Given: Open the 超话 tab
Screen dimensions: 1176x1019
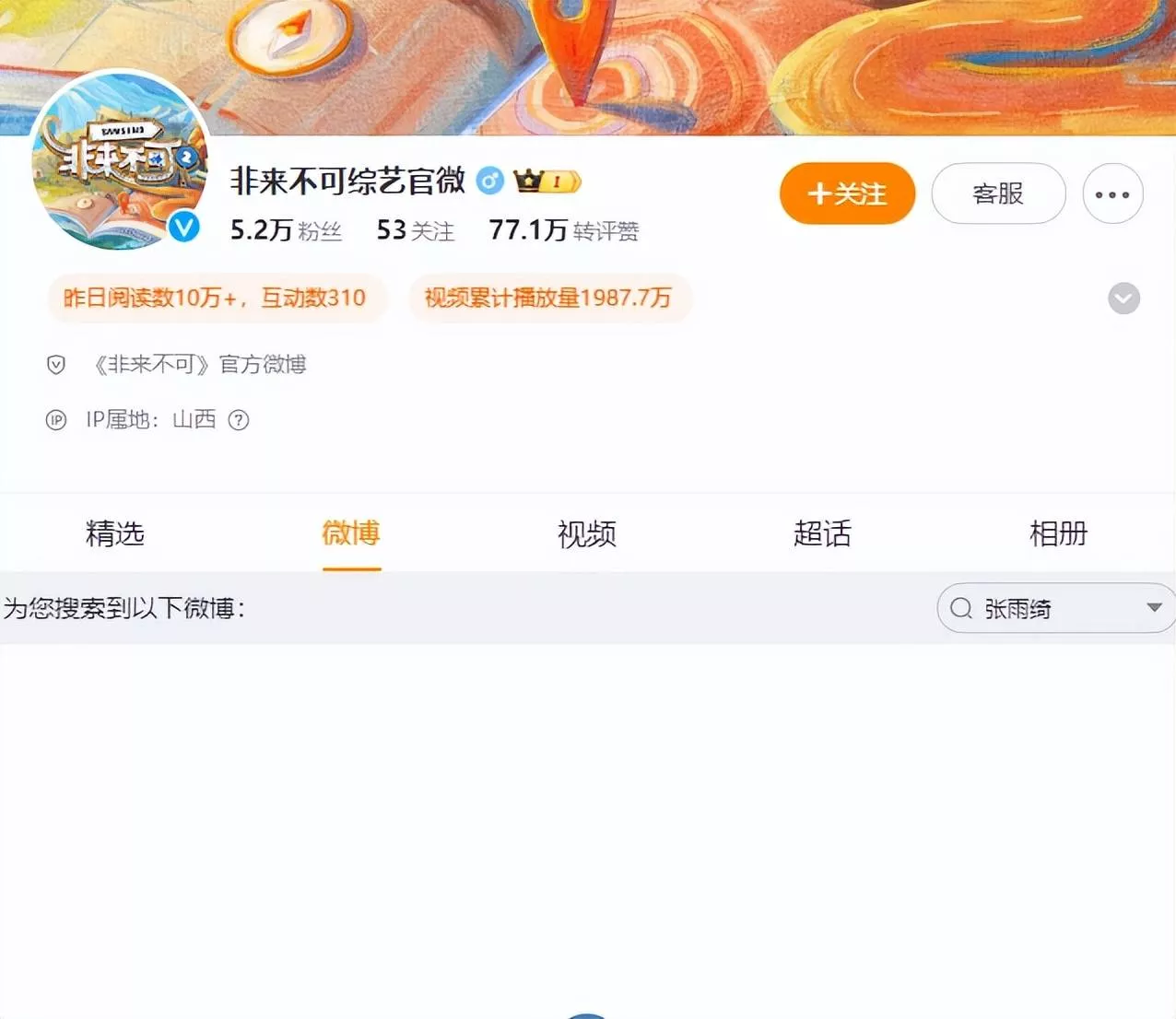Looking at the screenshot, I should 822,533.
